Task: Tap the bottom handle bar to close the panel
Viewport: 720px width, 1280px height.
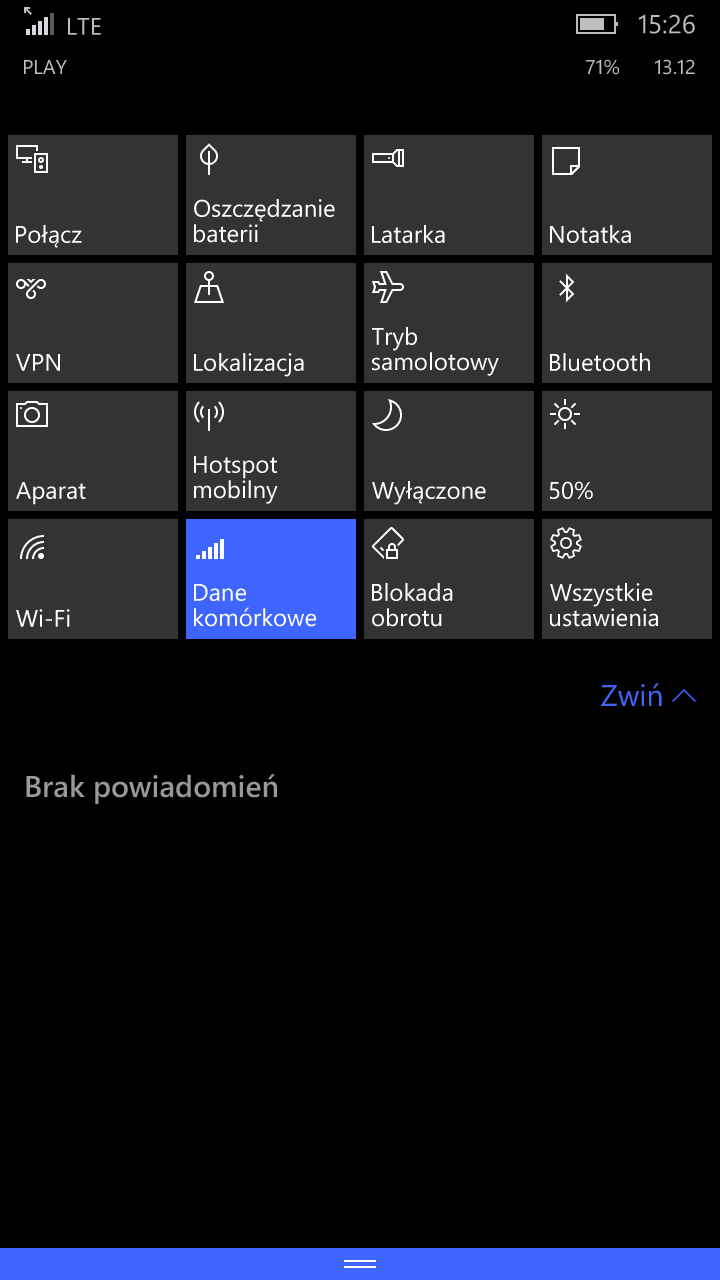Action: tap(360, 1264)
